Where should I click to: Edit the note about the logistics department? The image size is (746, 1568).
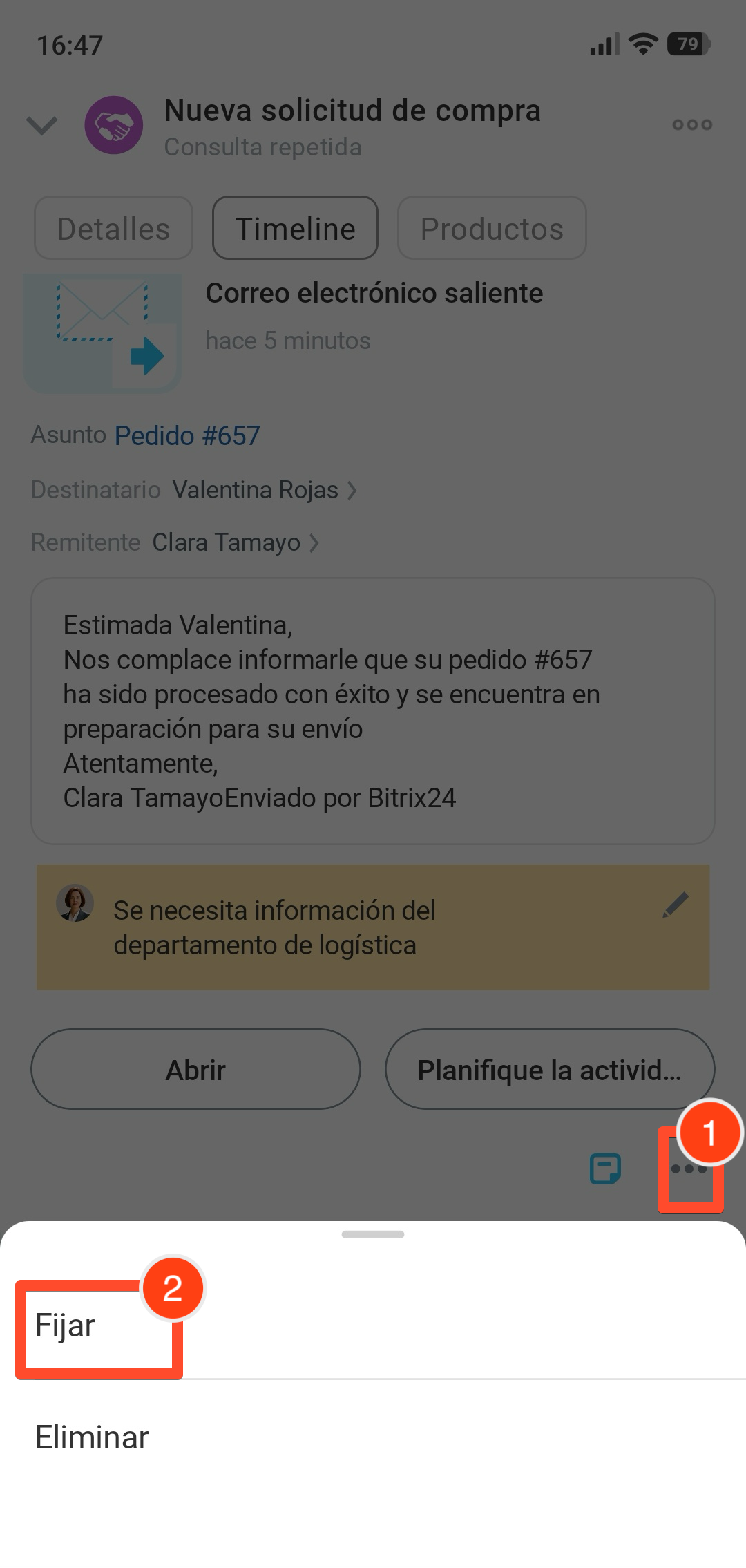(x=675, y=905)
